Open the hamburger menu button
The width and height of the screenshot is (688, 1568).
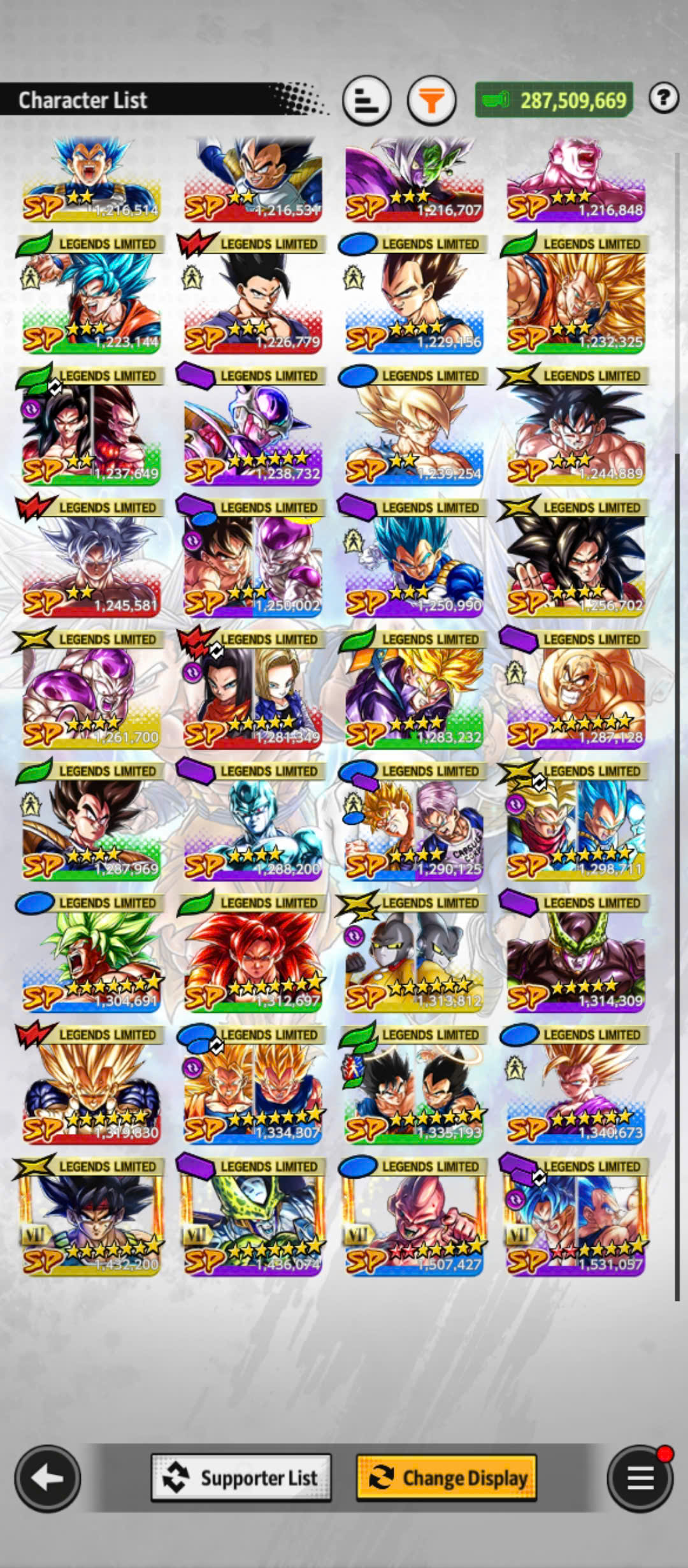(x=640, y=1477)
